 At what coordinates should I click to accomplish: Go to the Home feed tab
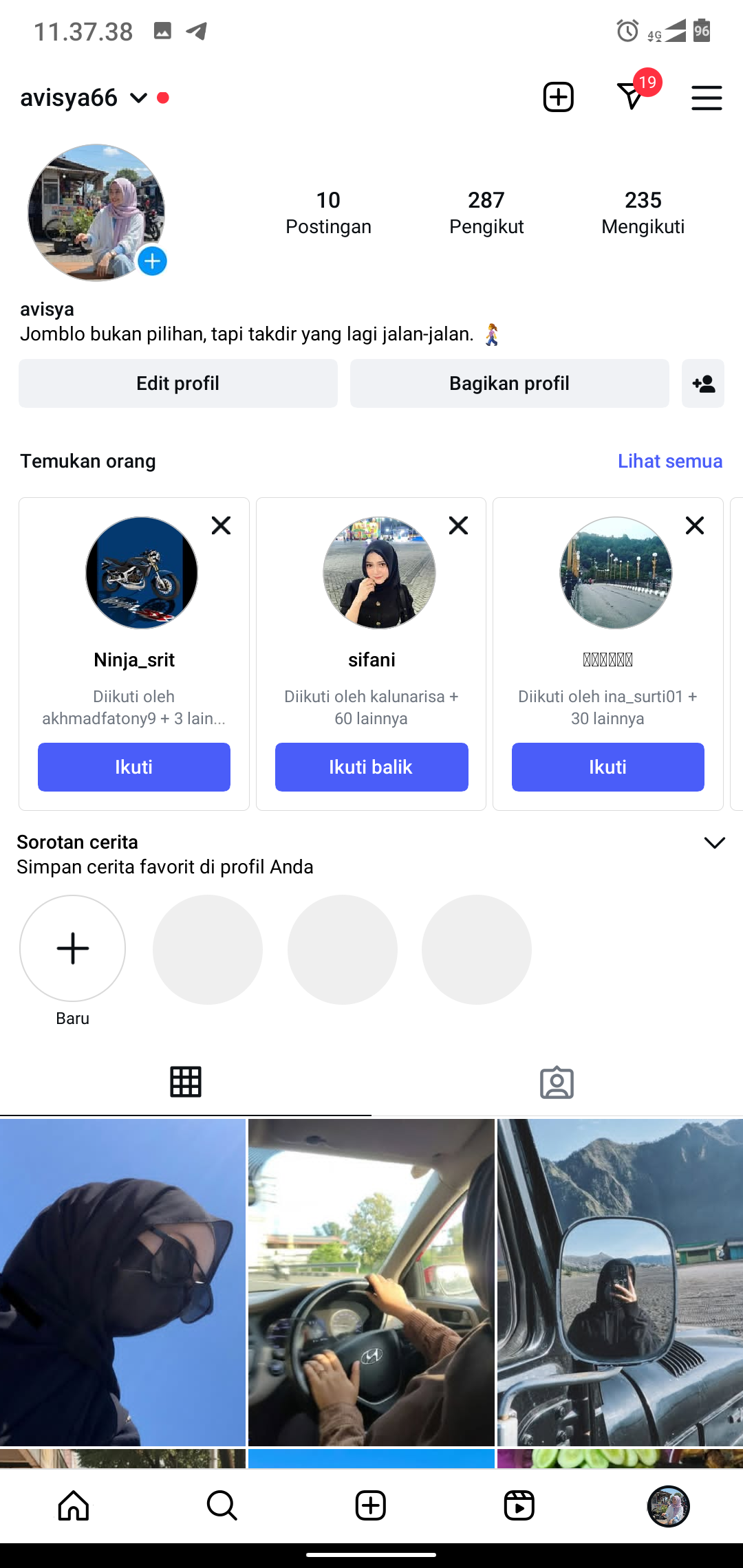click(74, 1505)
